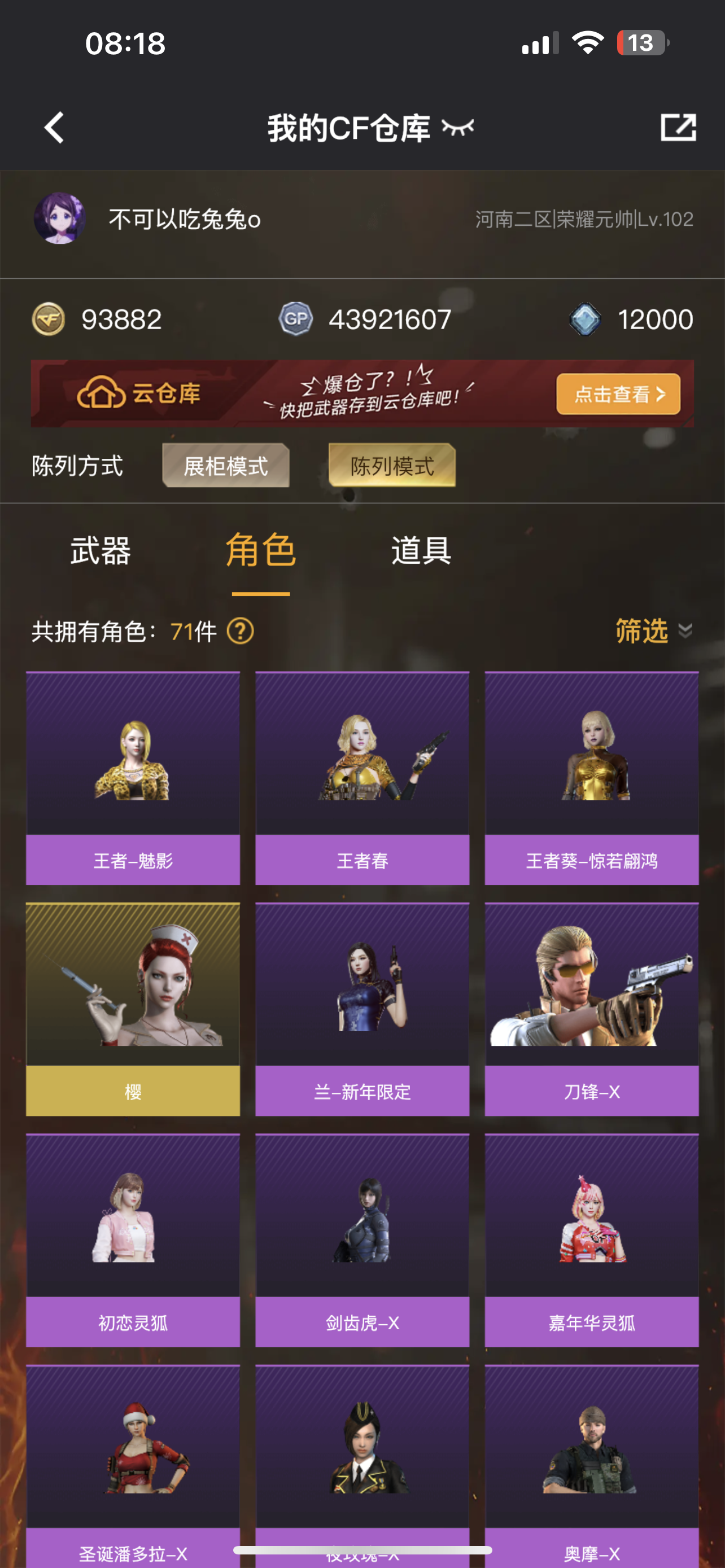This screenshot has width=725, height=1568.
Task: Expand the 筛选 filter dropdown
Action: 653,630
